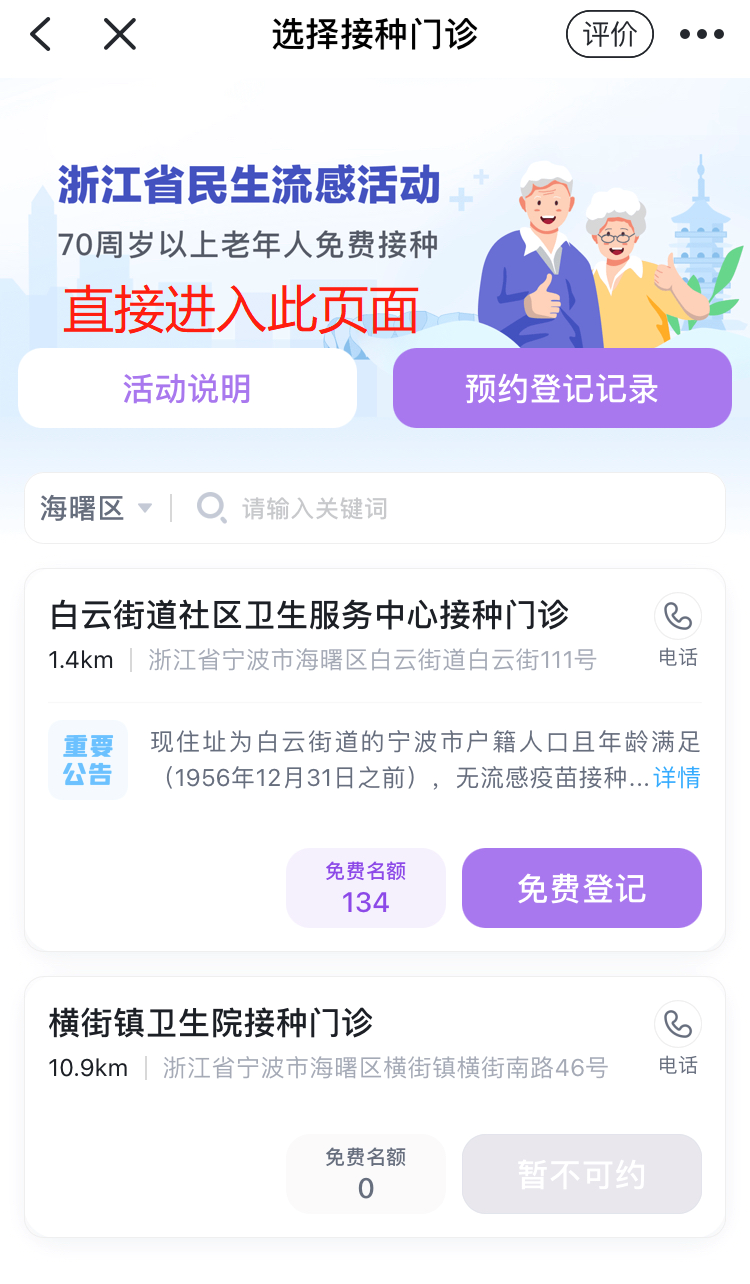Expand the 海曙区 district dropdown
Screen dimensions: 750x1284
(x=96, y=508)
